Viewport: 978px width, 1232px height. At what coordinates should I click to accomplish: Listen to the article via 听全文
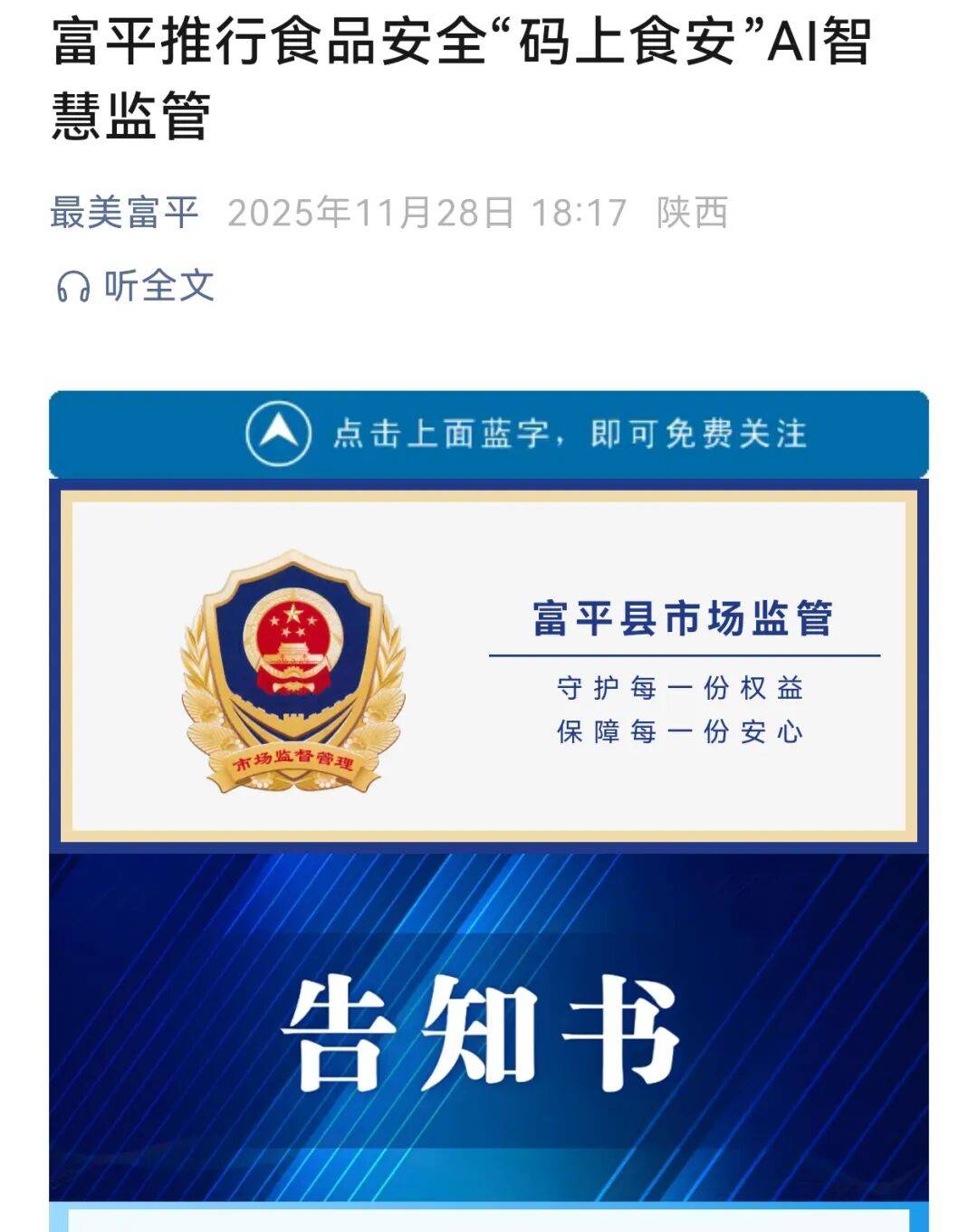[x=136, y=286]
